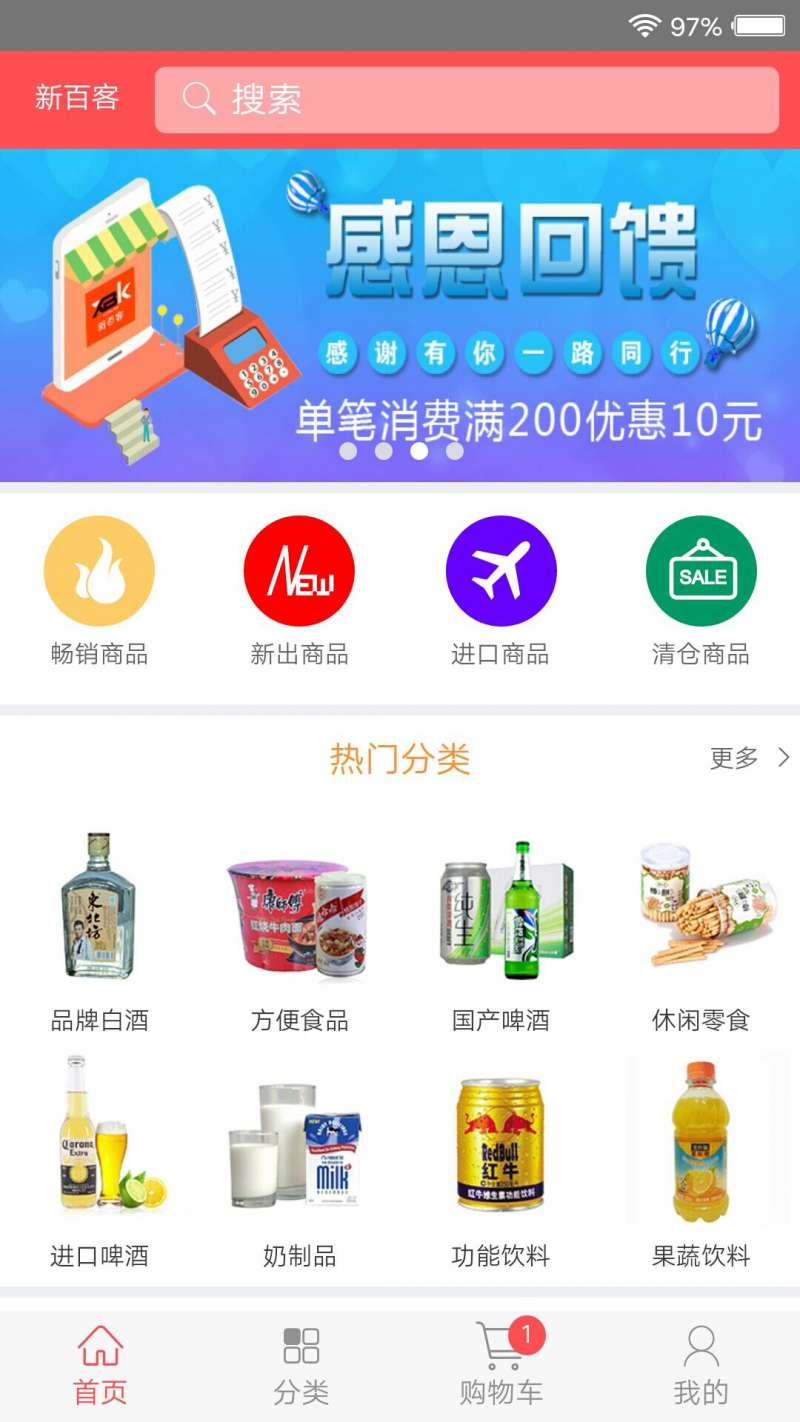This screenshot has width=800, height=1422.
Task: Open the 进口啤酒 category
Action: (99, 1161)
